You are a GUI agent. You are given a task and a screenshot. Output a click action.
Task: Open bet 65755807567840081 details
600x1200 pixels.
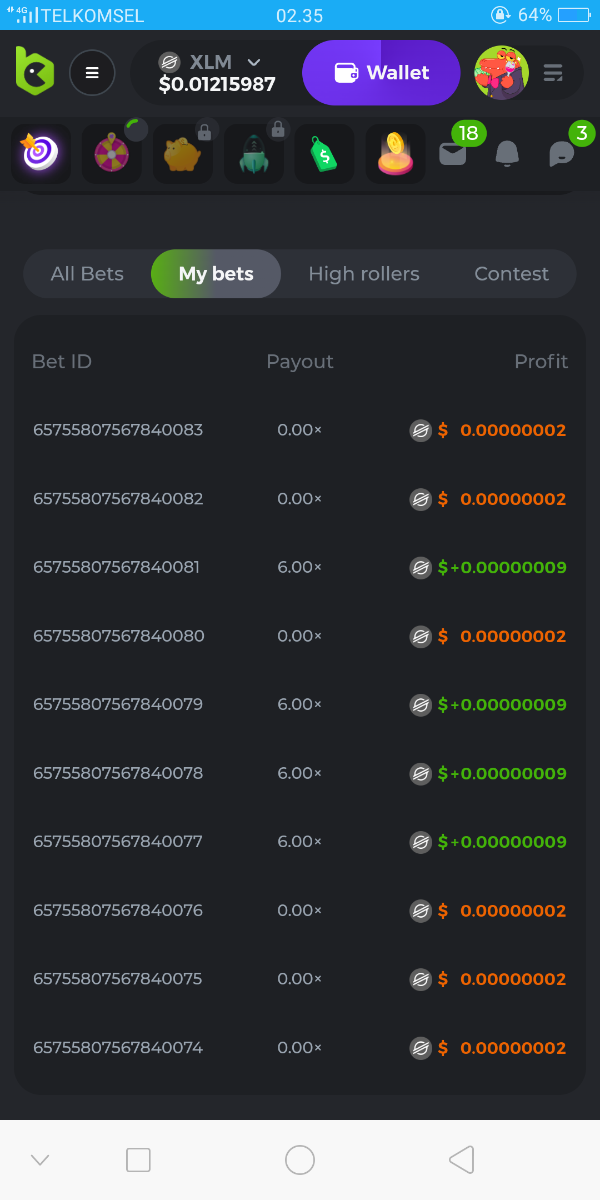click(117, 567)
